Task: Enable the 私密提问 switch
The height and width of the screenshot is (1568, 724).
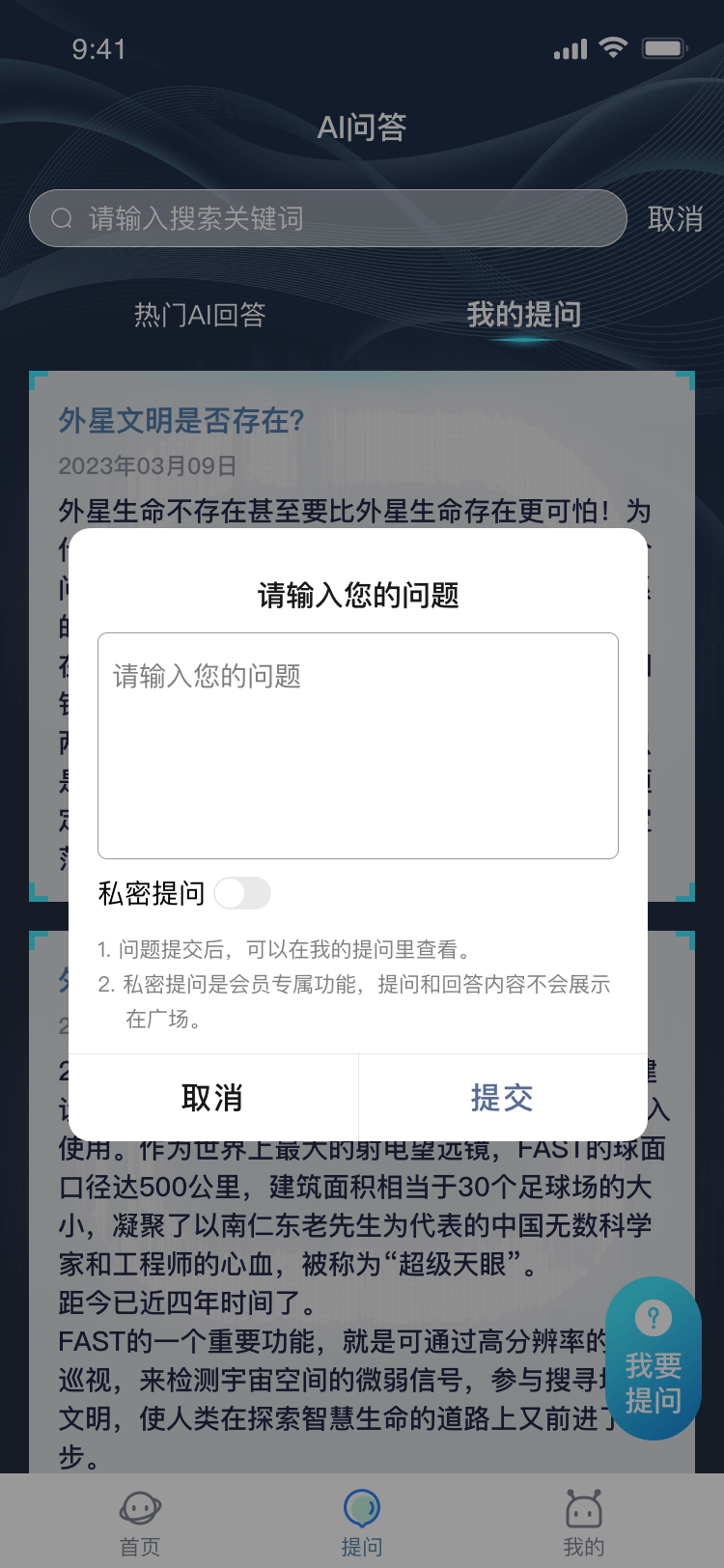Action: (x=242, y=893)
